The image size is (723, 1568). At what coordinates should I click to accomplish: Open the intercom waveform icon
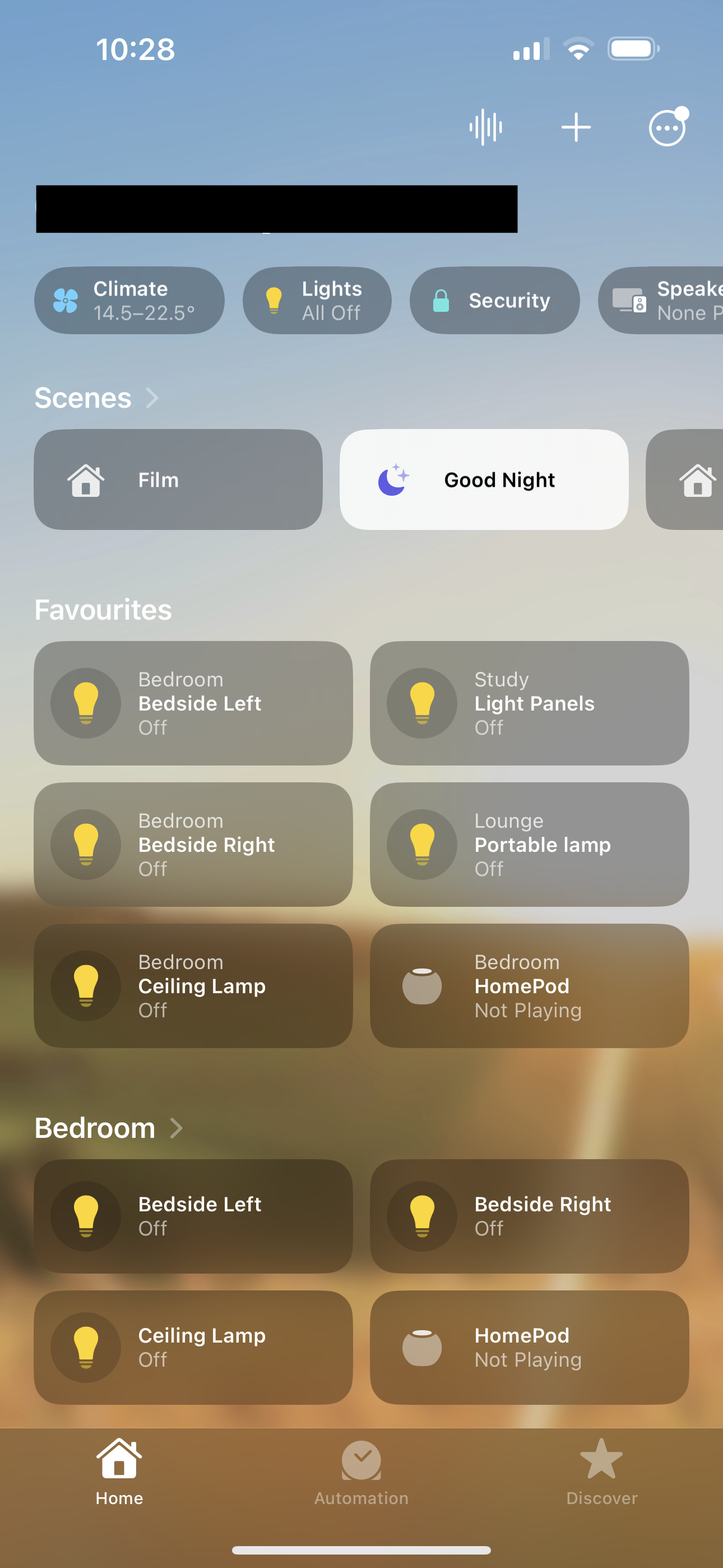485,127
